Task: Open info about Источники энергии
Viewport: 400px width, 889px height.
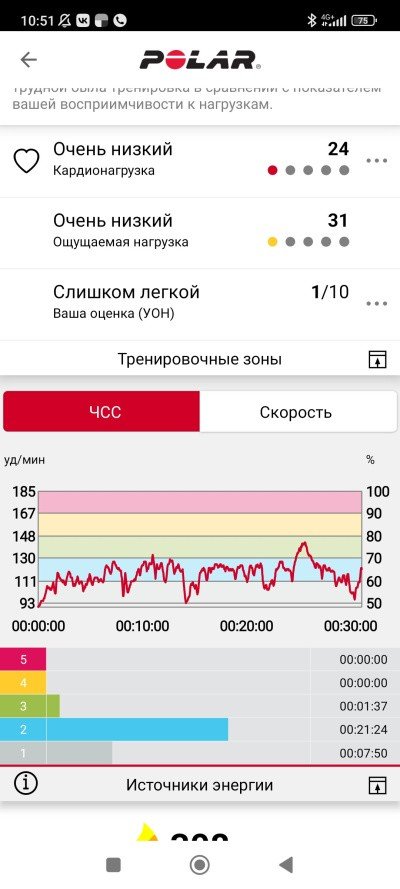Action: (x=25, y=784)
